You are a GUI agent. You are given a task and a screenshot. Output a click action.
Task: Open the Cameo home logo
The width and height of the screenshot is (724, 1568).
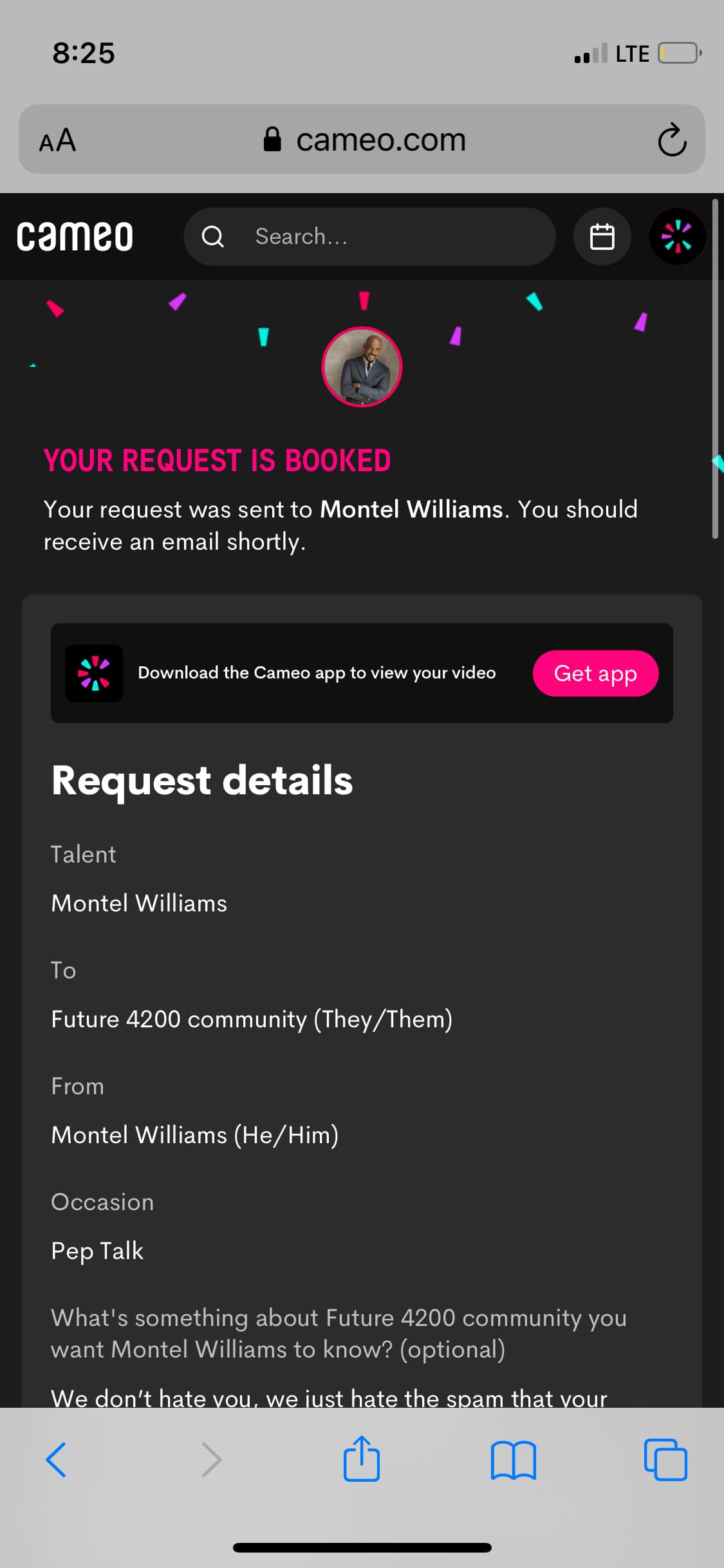pos(75,236)
